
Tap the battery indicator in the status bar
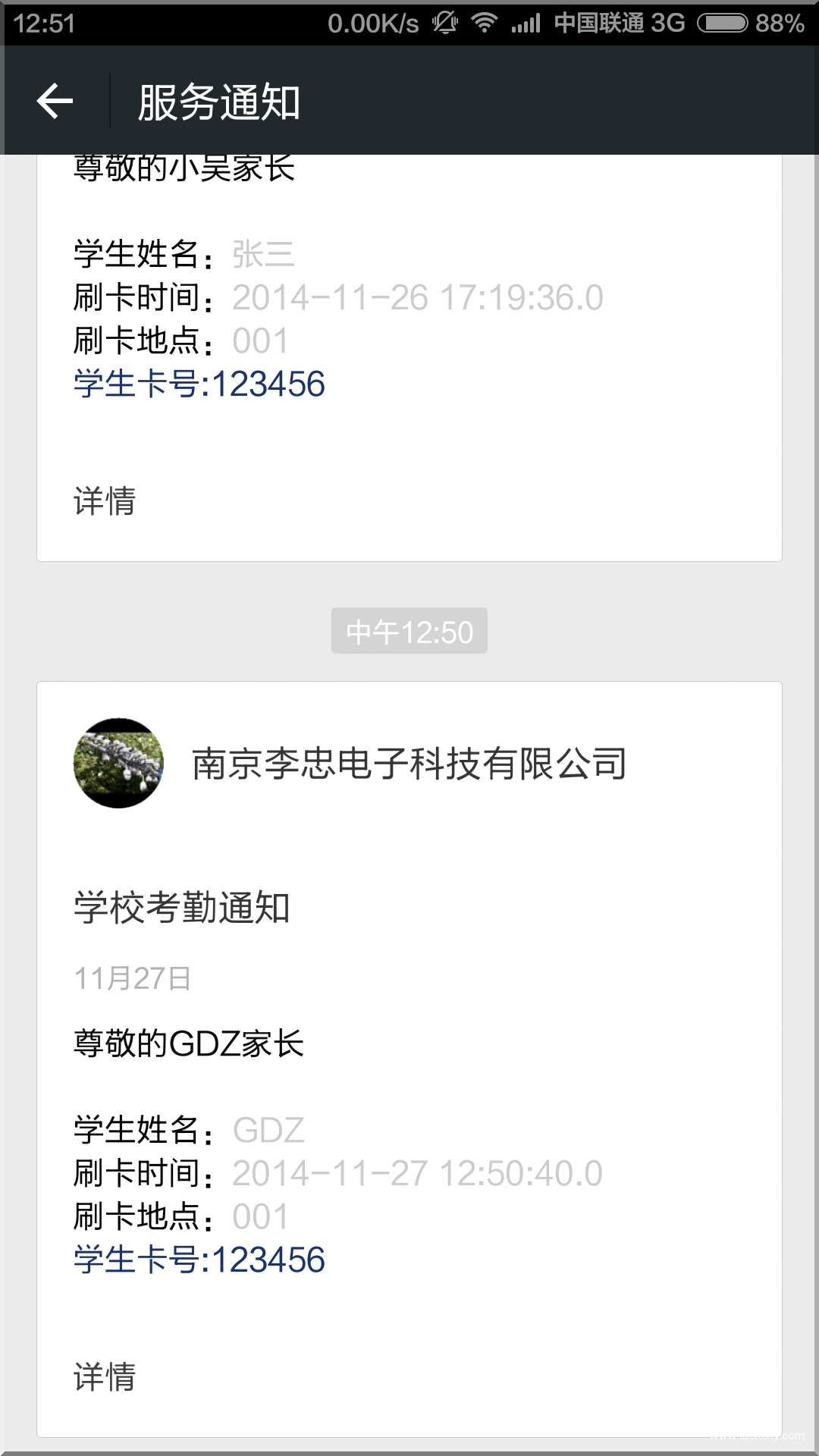tap(720, 23)
